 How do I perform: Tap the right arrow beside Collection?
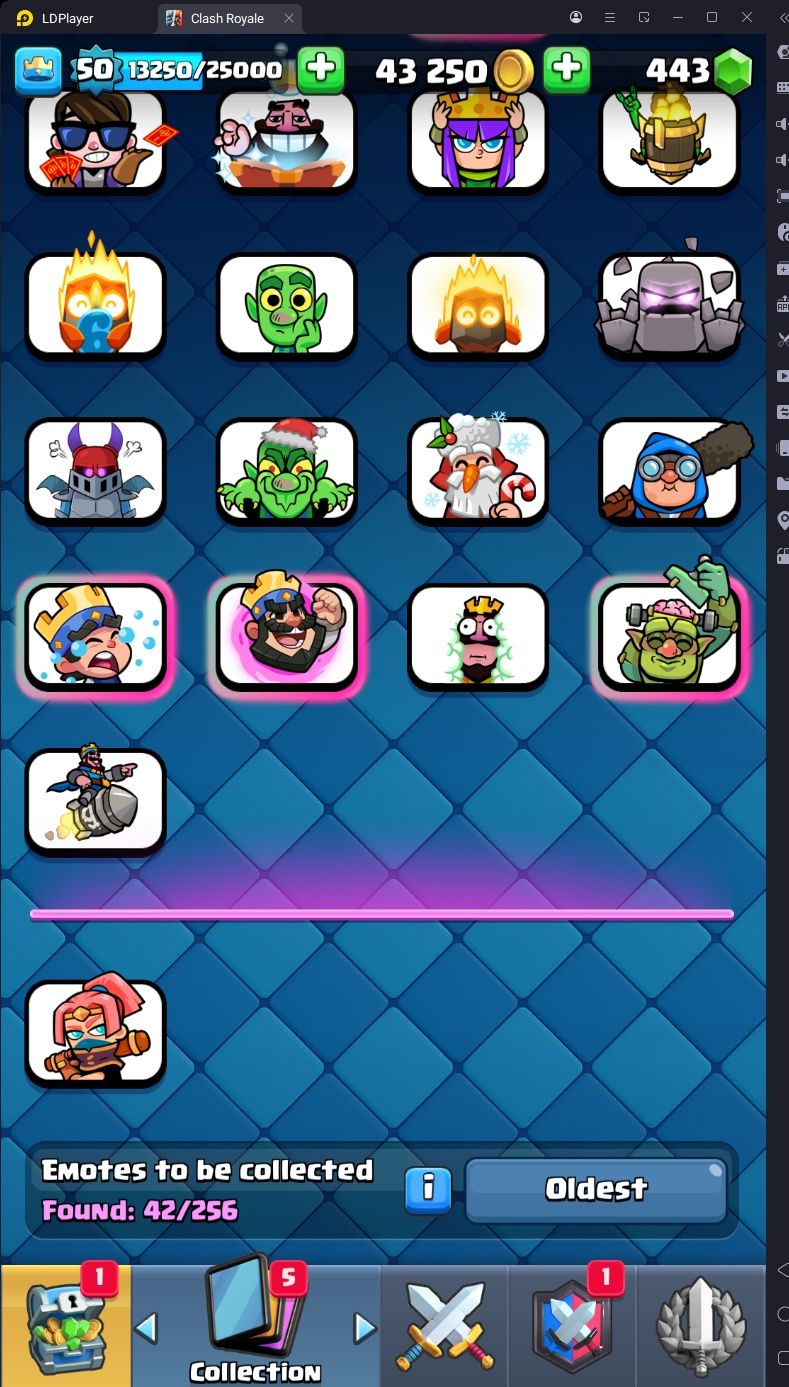(364, 1328)
